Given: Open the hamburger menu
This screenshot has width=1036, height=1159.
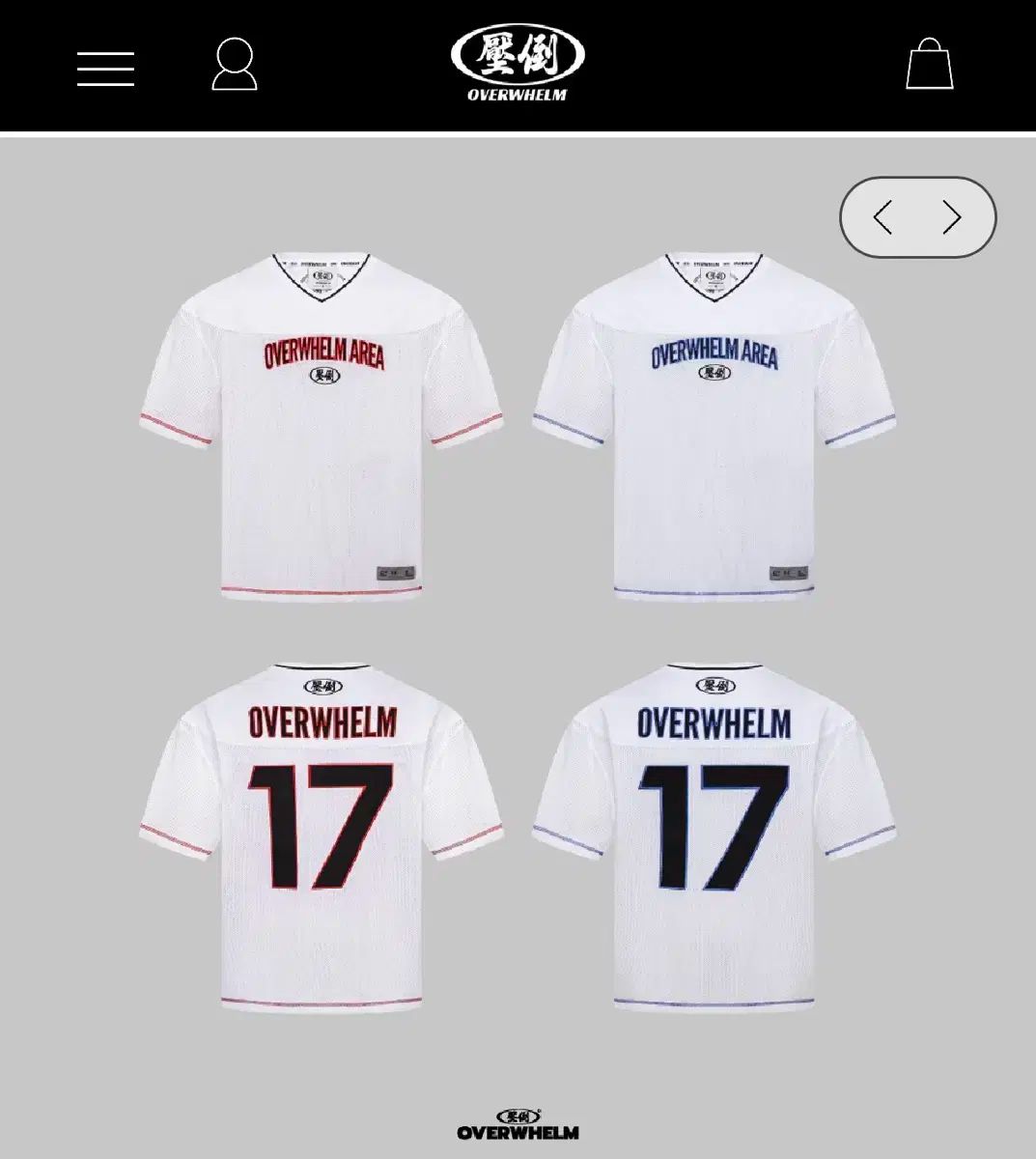Looking at the screenshot, I should (x=105, y=68).
